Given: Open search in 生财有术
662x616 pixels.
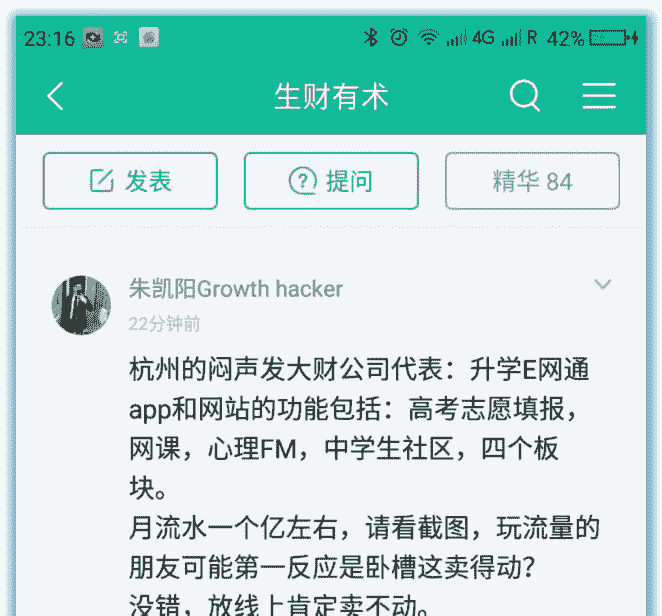Looking at the screenshot, I should click(x=525, y=96).
